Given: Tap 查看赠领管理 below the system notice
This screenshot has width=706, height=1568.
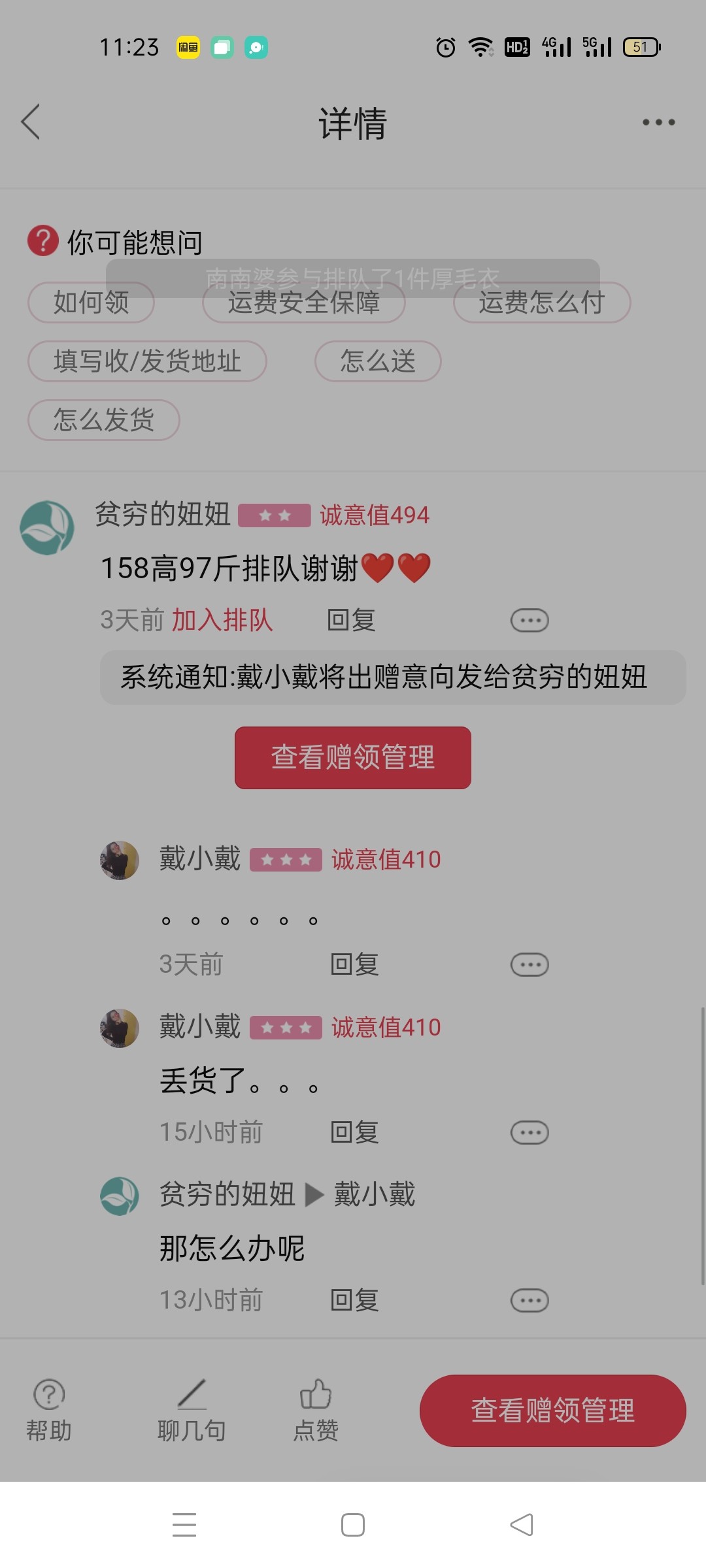Looking at the screenshot, I should [352, 758].
